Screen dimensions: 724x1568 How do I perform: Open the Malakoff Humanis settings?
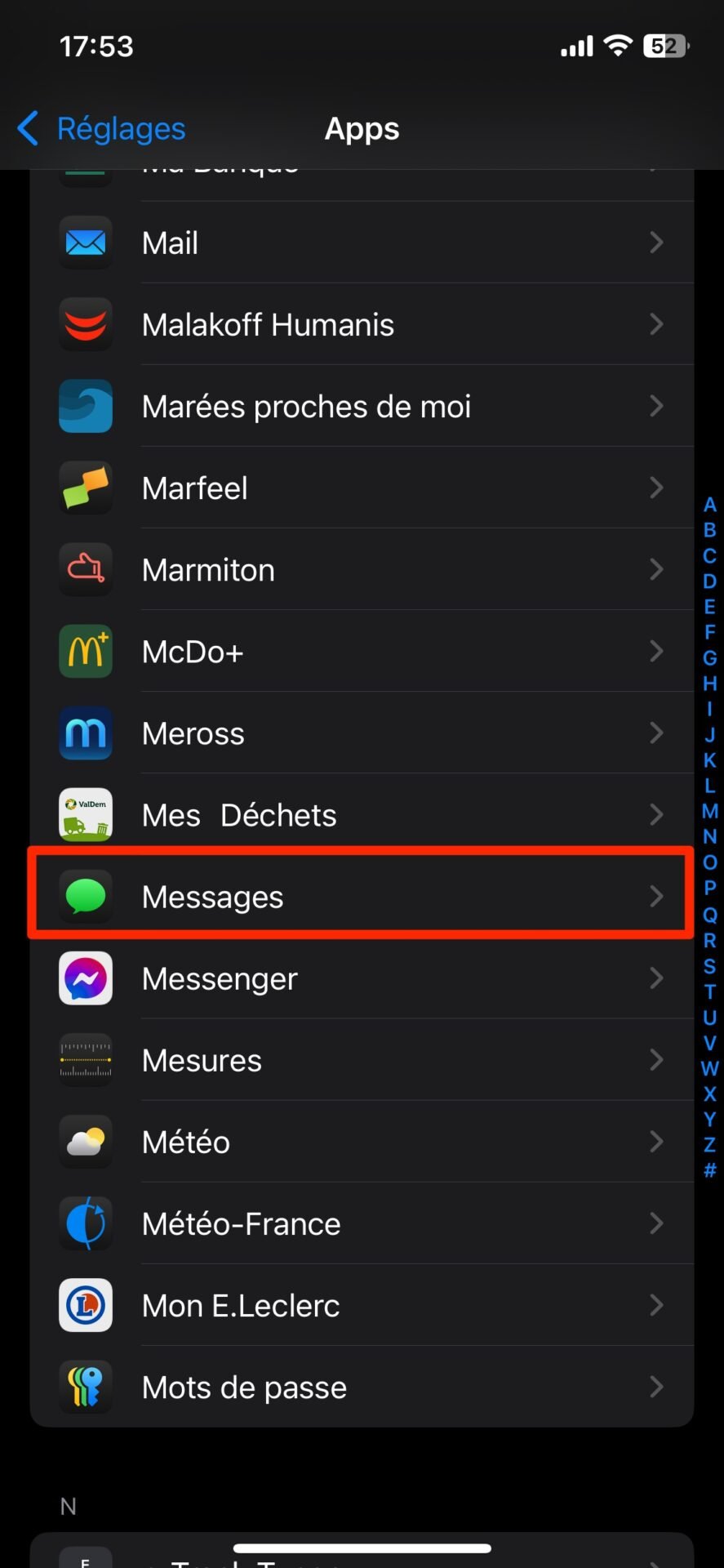[x=362, y=324]
